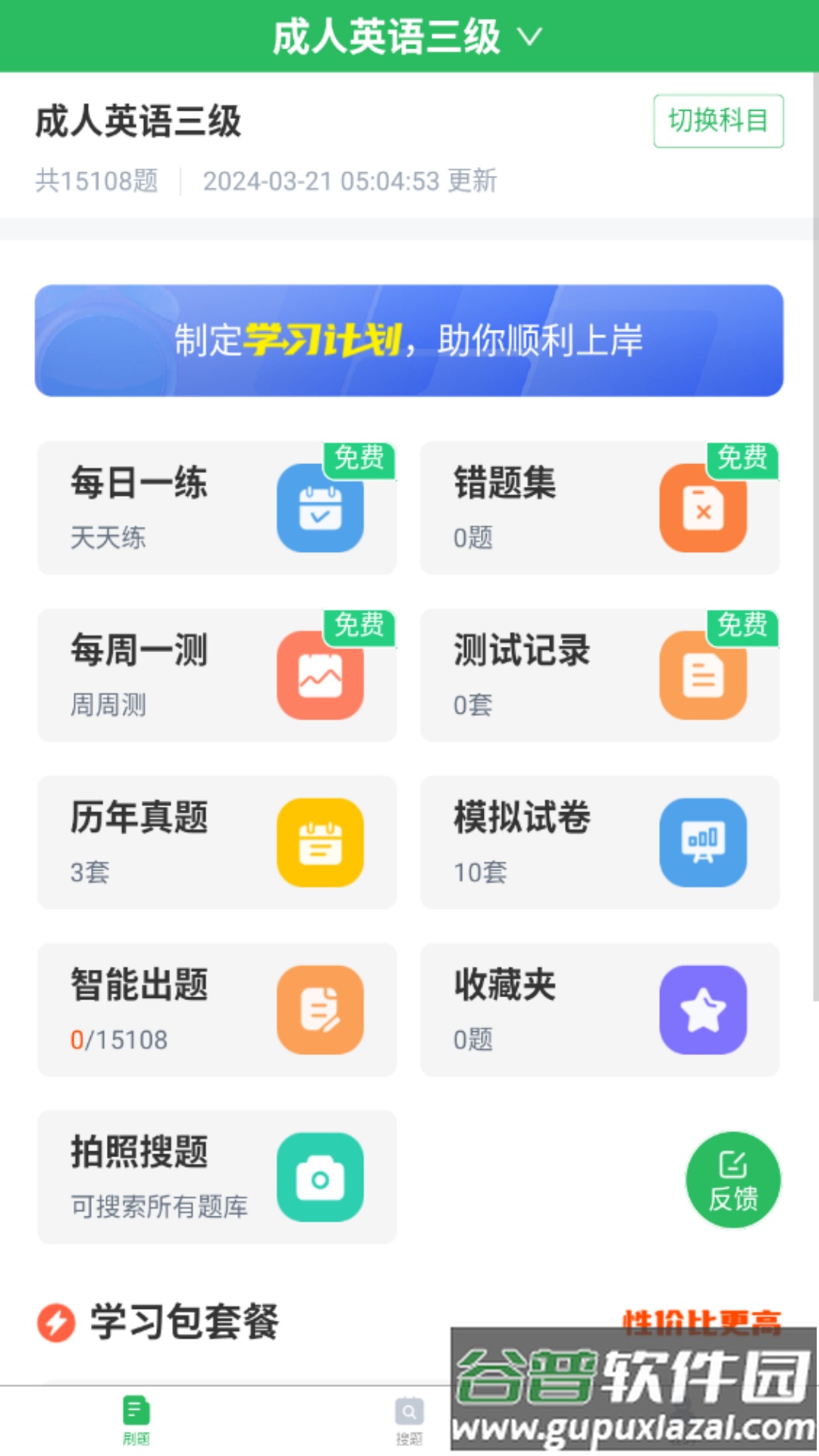Click the 0/15108 progress counter
Image resolution: width=819 pixels, height=1456 pixels.
(116, 1040)
